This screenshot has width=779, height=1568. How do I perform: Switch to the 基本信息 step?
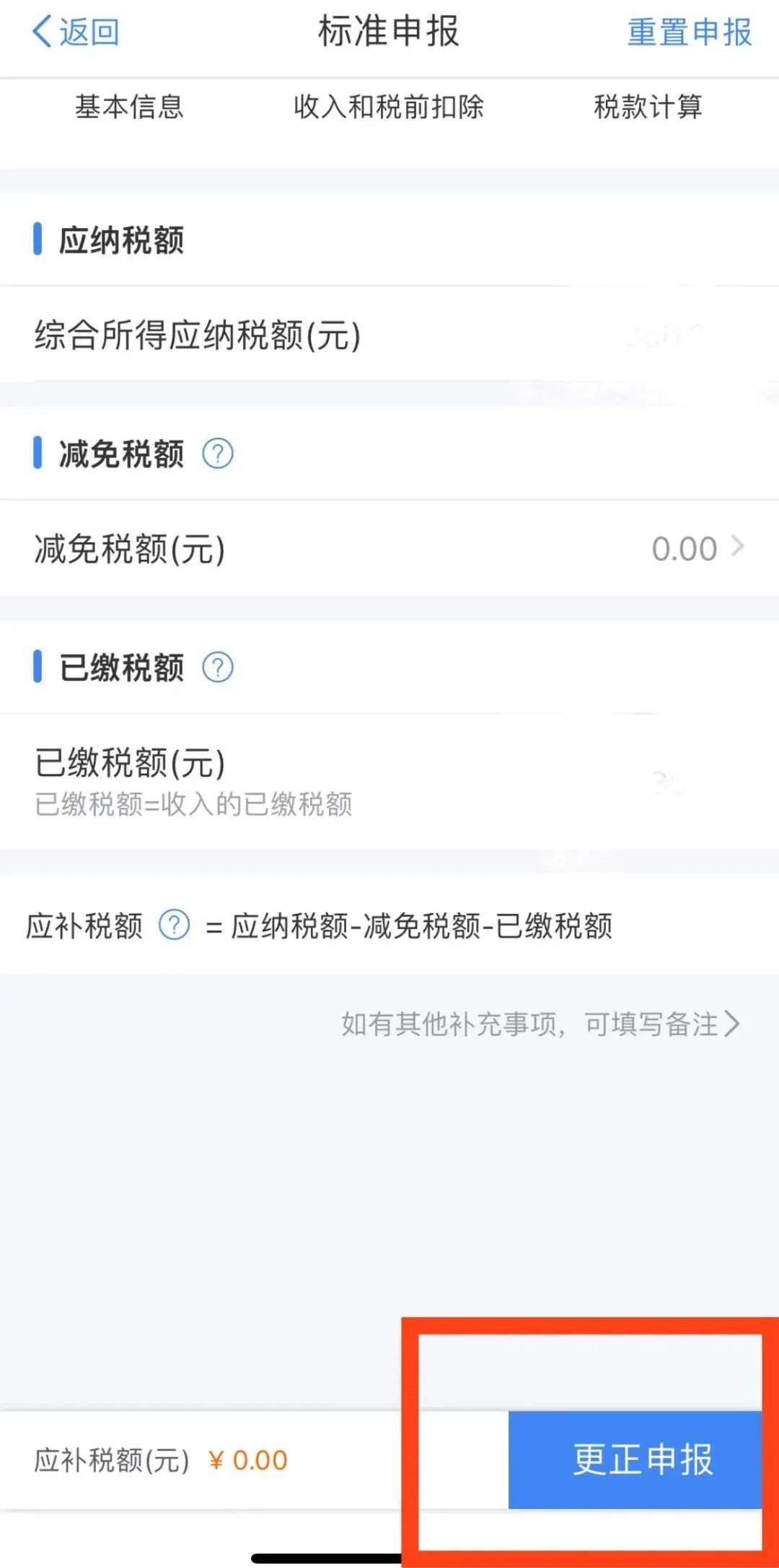(x=129, y=107)
